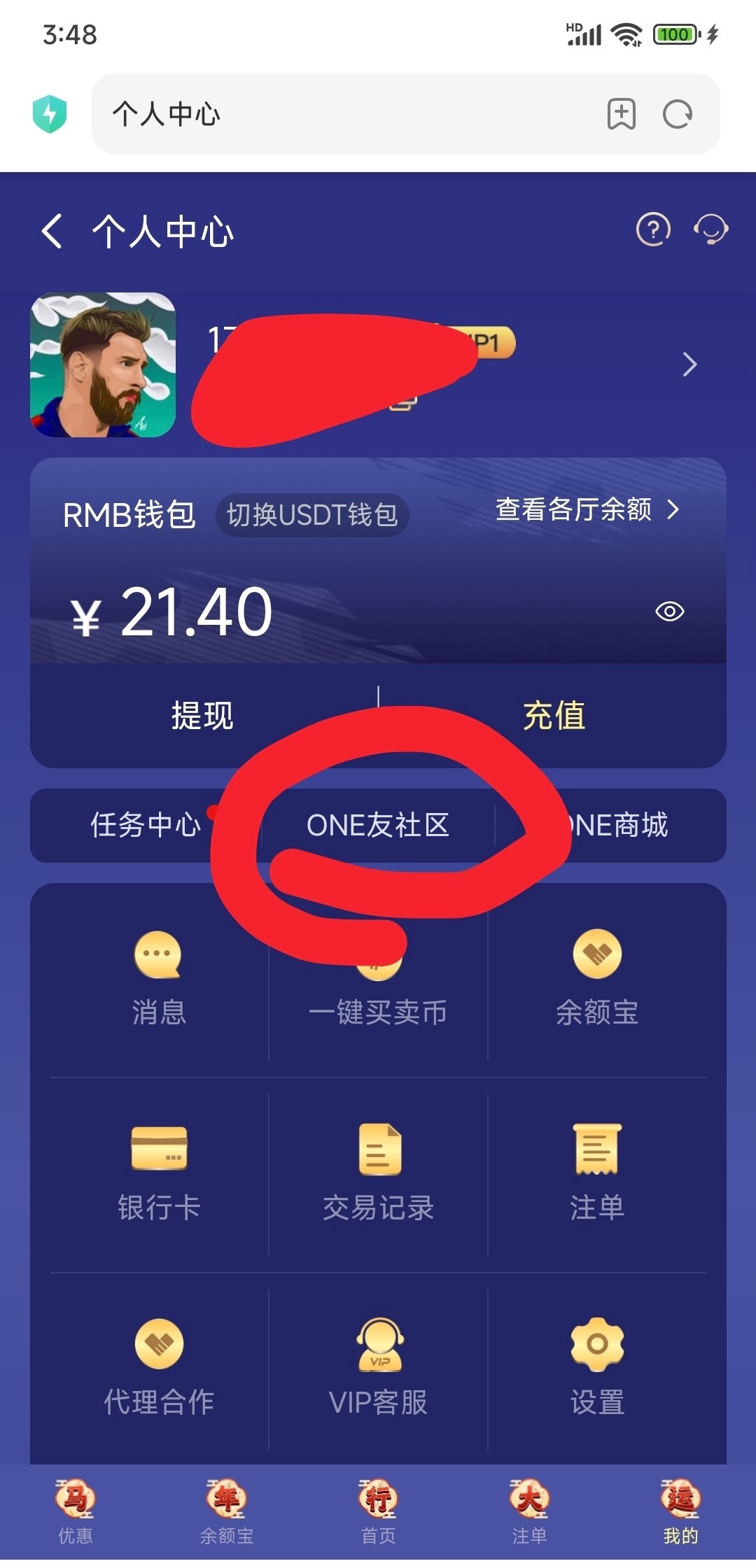Add bookmark in the browser bar

621,114
